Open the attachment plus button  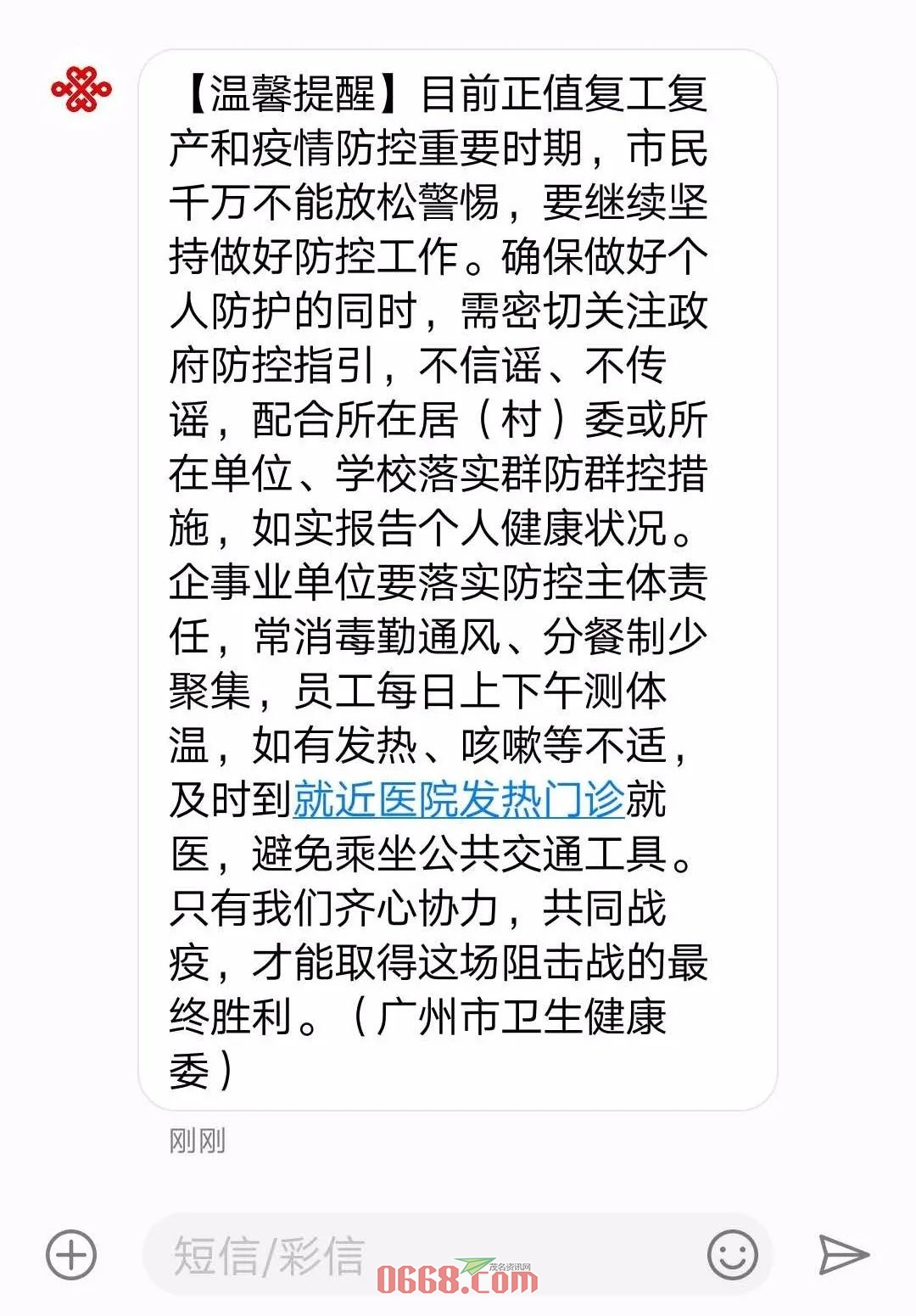click(71, 1255)
